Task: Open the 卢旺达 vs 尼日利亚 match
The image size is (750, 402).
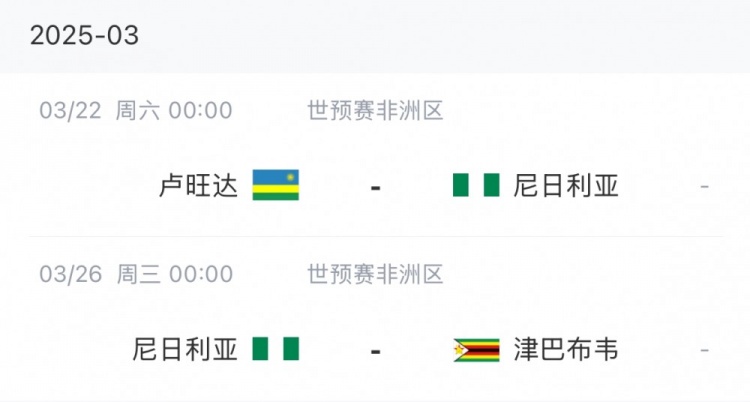Action: [x=375, y=185]
